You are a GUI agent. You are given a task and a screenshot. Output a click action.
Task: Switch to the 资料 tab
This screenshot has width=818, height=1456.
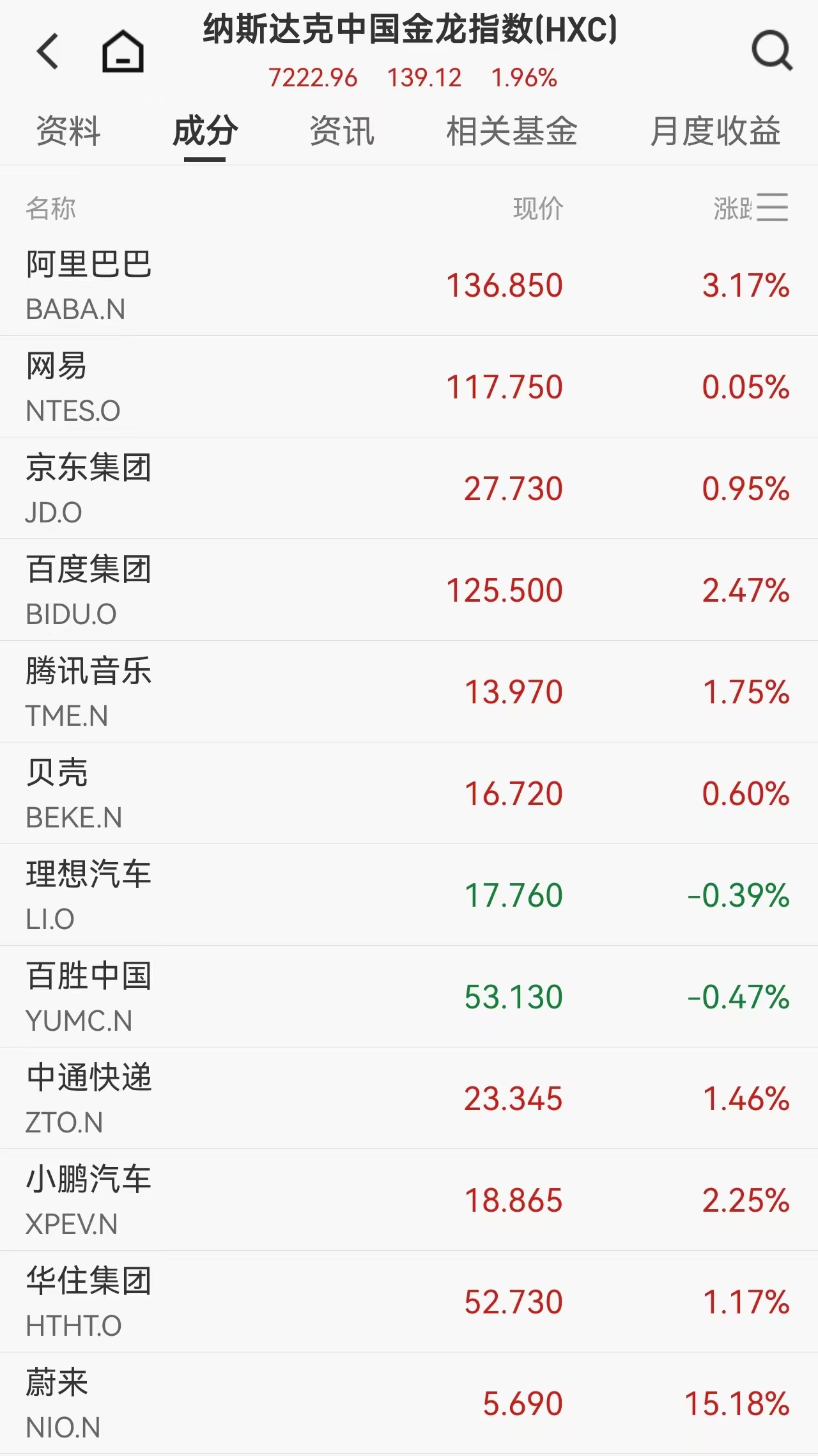pyautogui.click(x=68, y=132)
